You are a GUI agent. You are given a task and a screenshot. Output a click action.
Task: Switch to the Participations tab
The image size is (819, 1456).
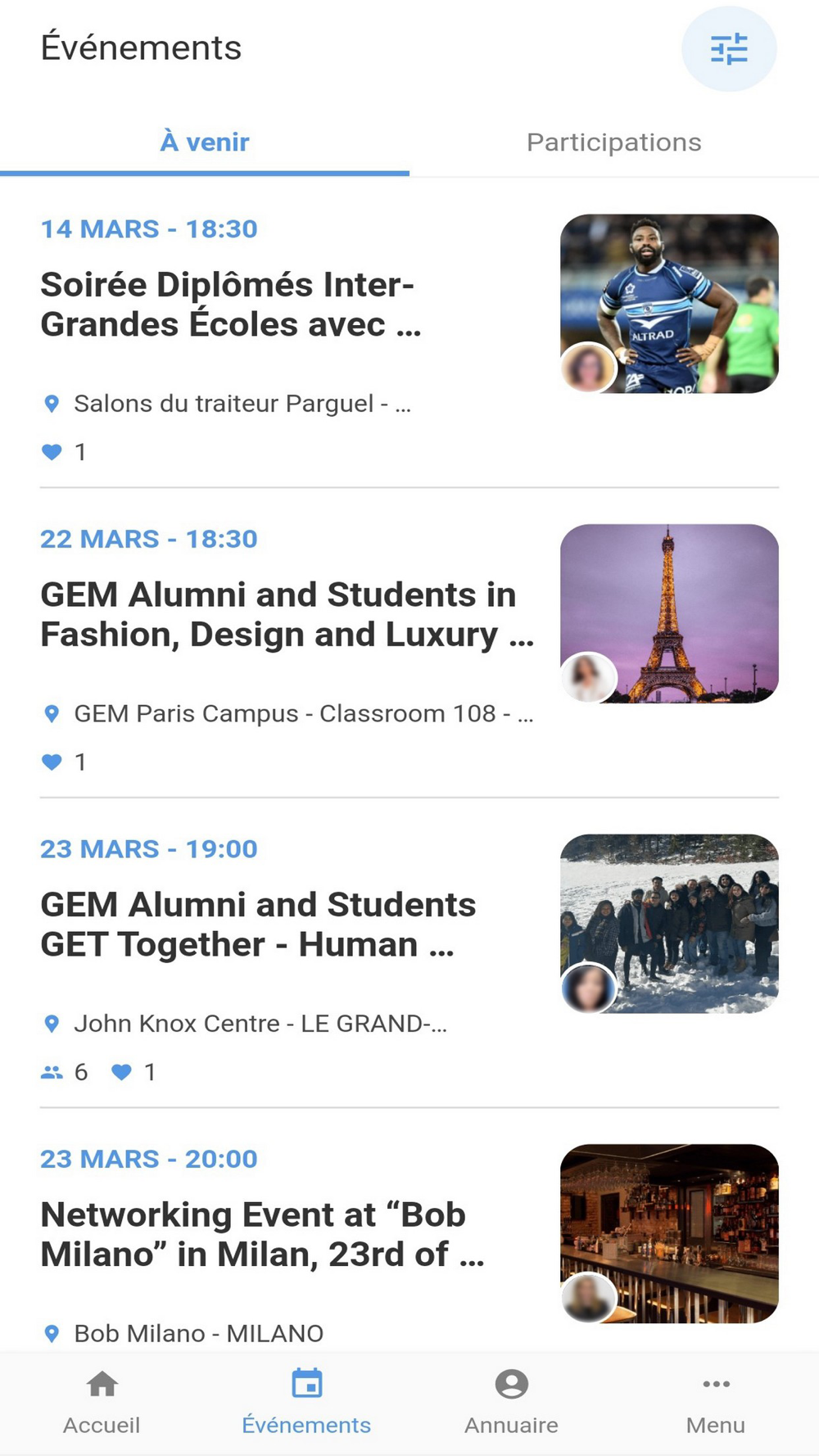click(x=613, y=142)
